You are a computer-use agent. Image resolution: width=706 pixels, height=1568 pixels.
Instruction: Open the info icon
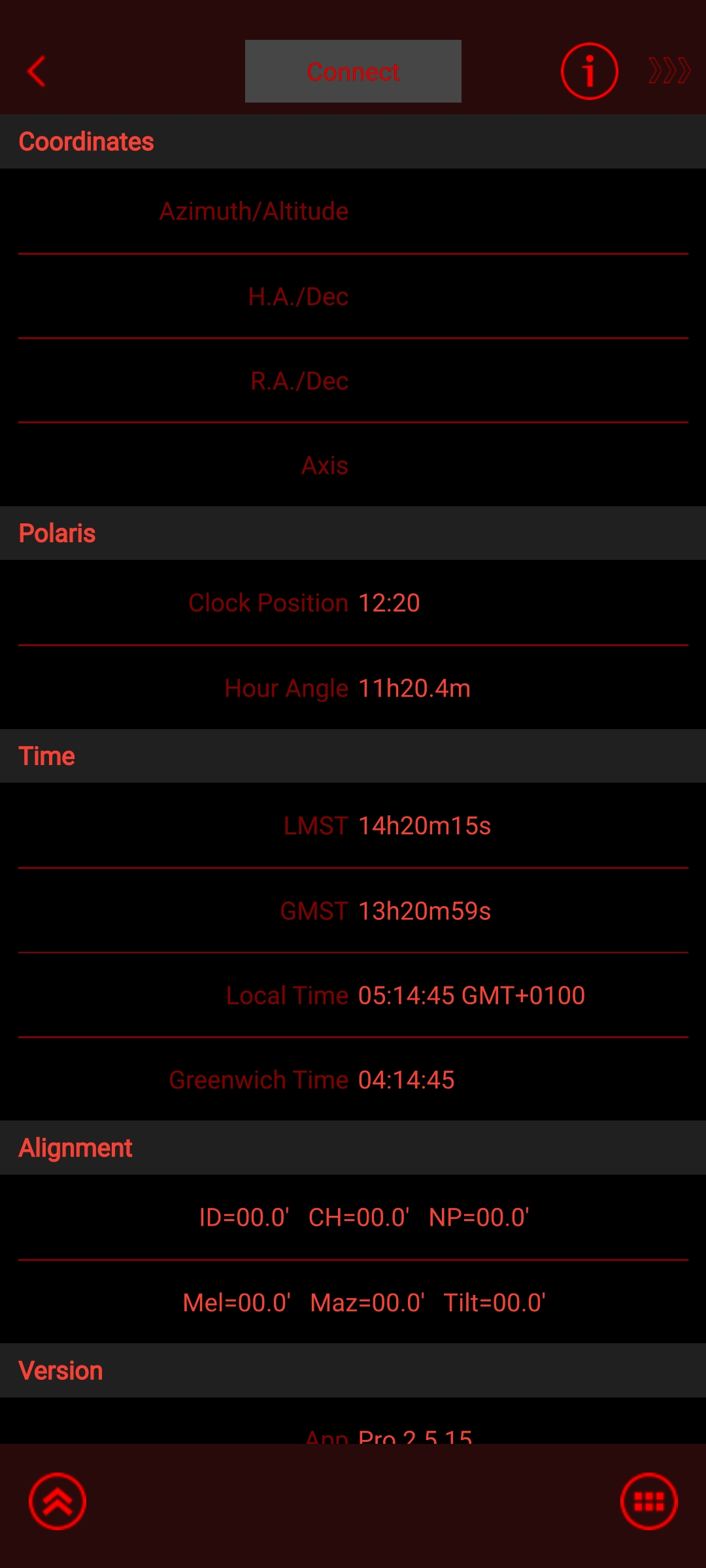(589, 71)
